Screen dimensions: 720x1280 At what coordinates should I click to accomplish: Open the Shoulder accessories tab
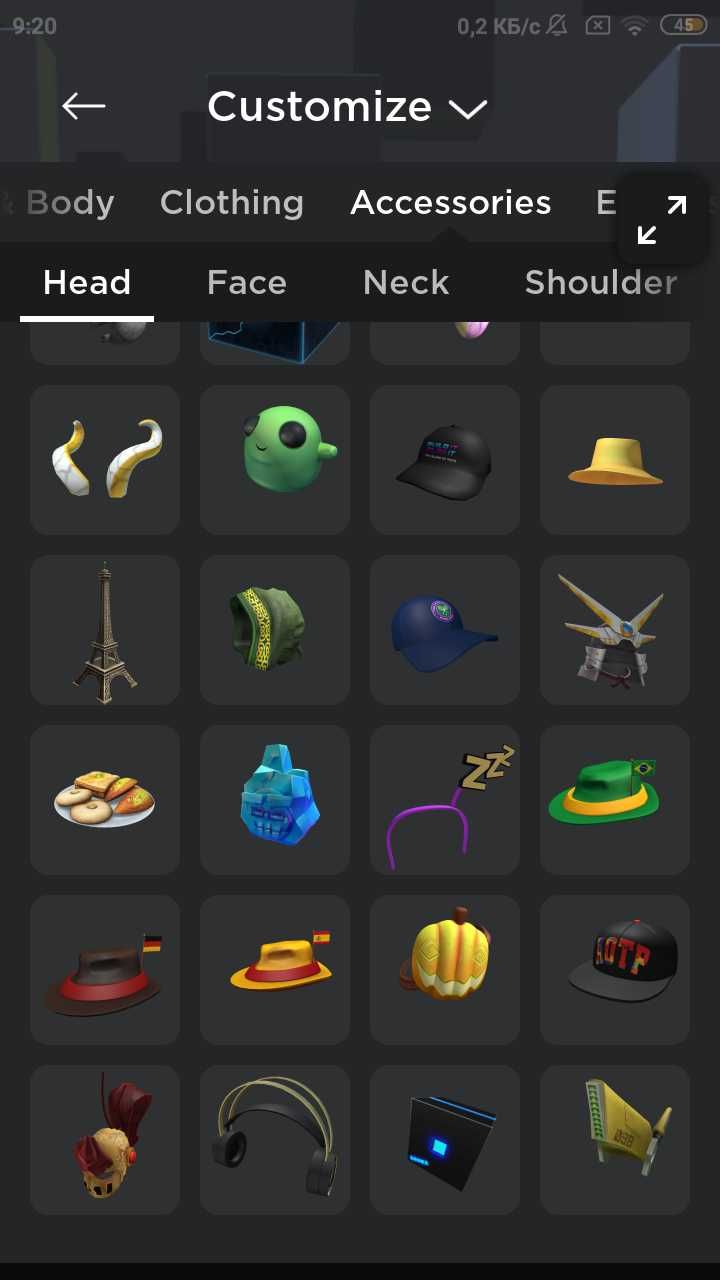(600, 283)
